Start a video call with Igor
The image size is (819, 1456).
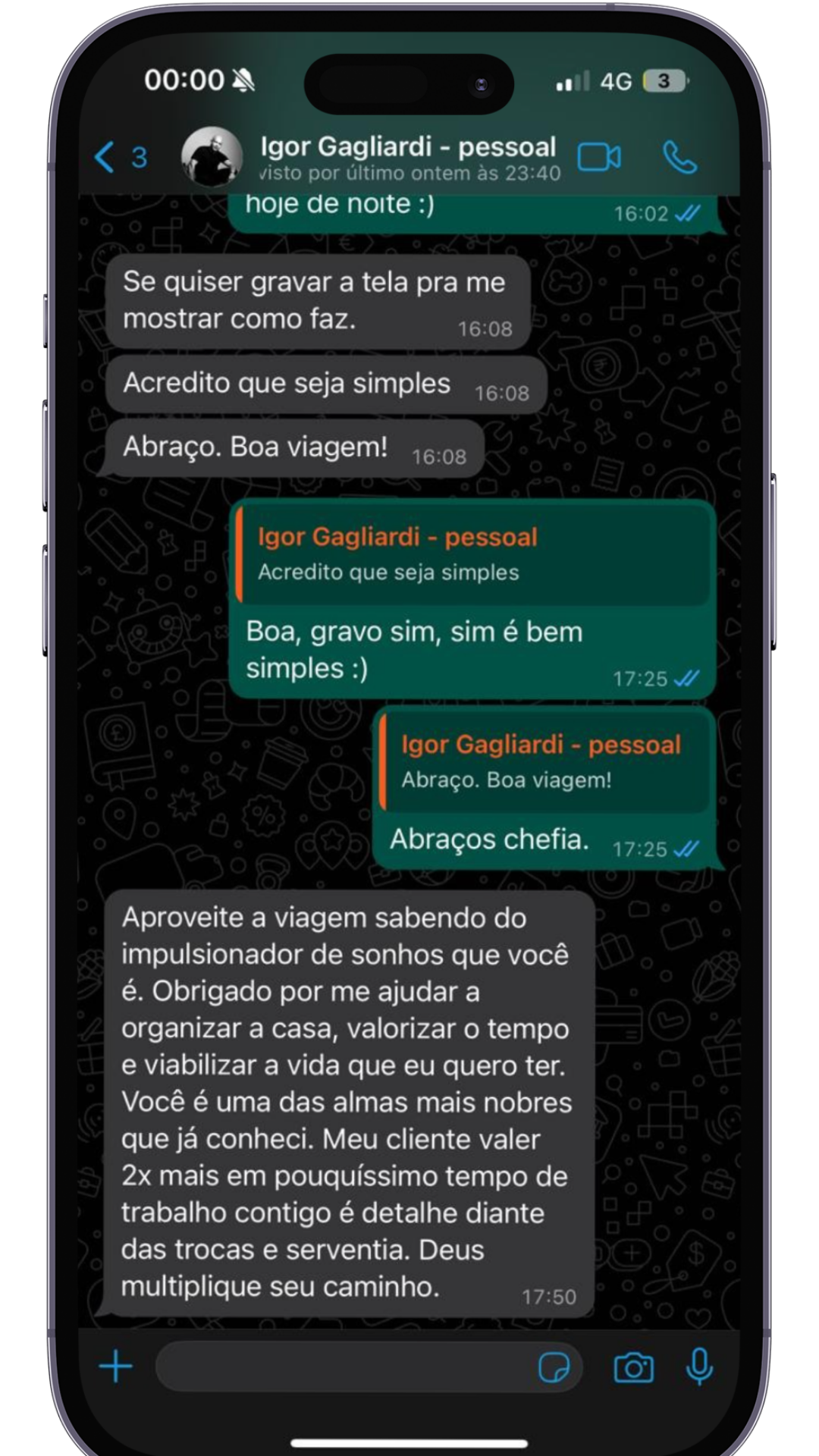tap(599, 157)
